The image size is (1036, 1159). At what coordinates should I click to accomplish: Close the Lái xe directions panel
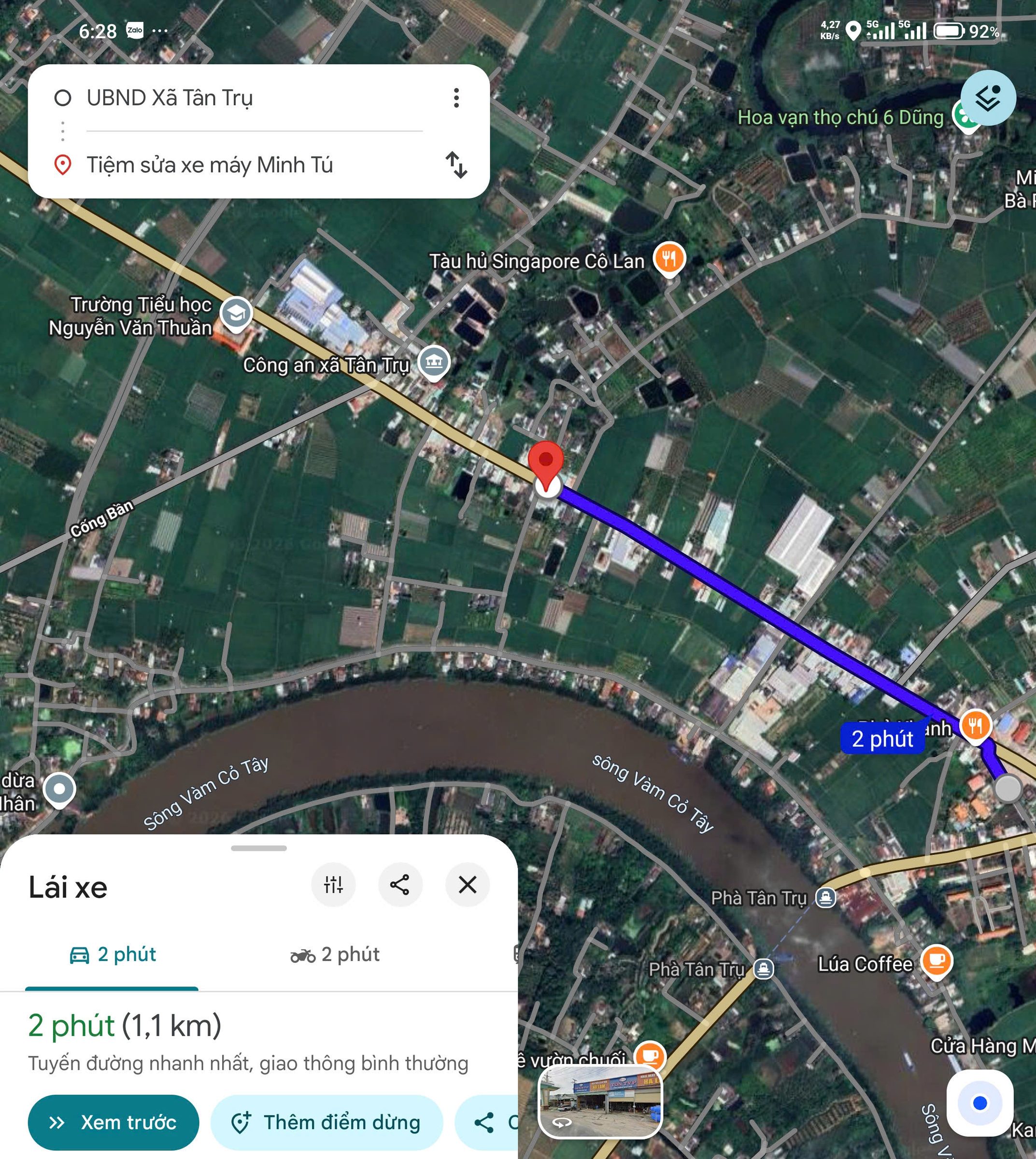tap(468, 885)
